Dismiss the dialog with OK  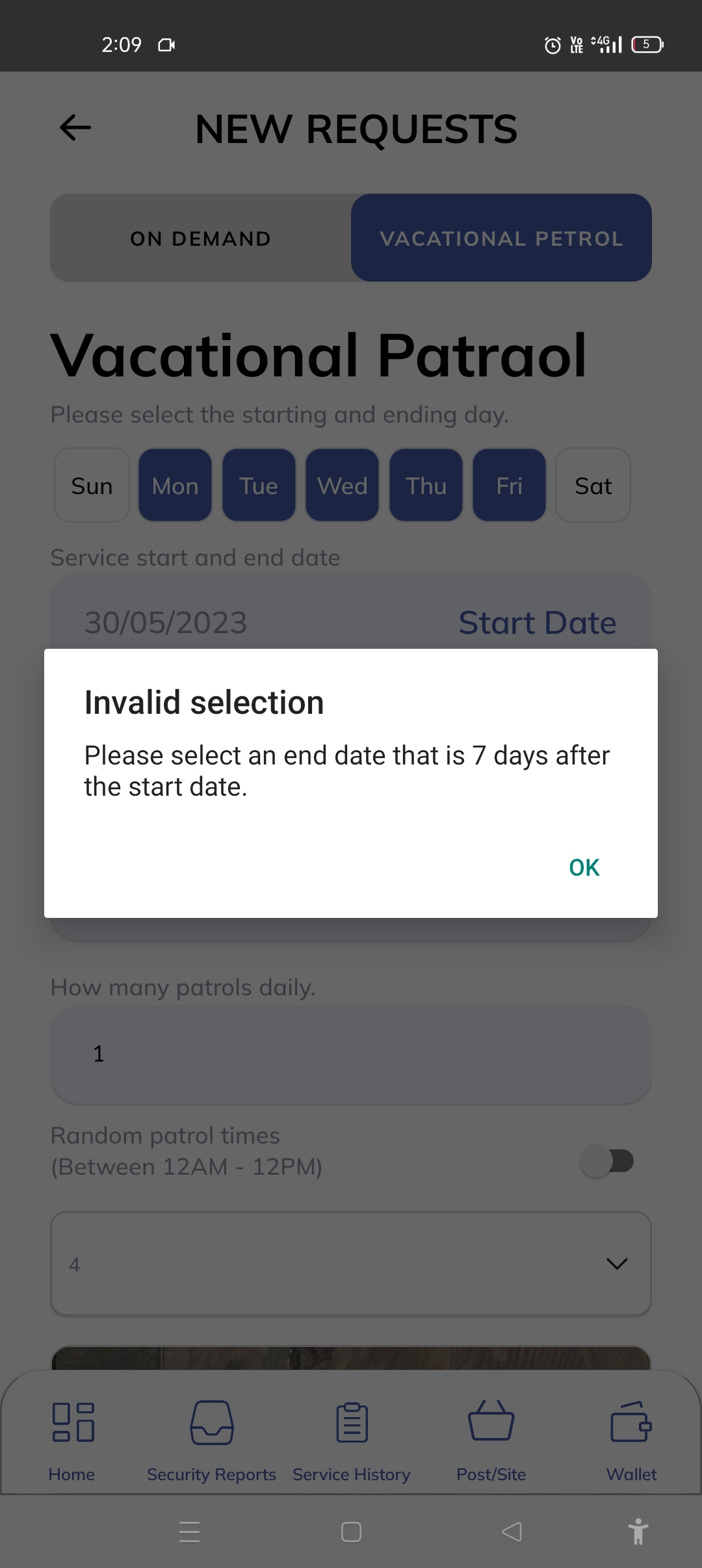coord(584,867)
